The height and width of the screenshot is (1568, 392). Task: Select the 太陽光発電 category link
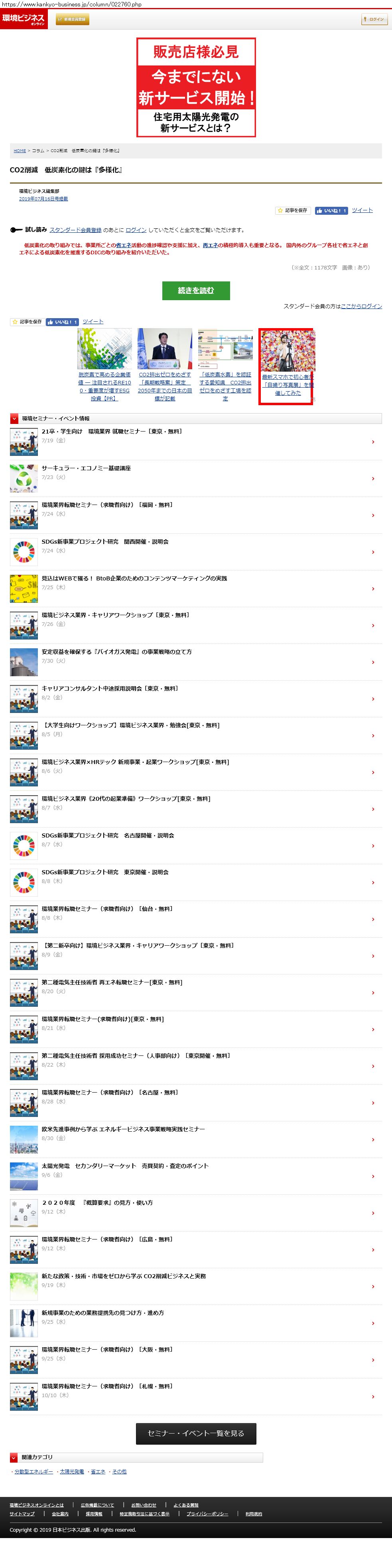[72, 1471]
